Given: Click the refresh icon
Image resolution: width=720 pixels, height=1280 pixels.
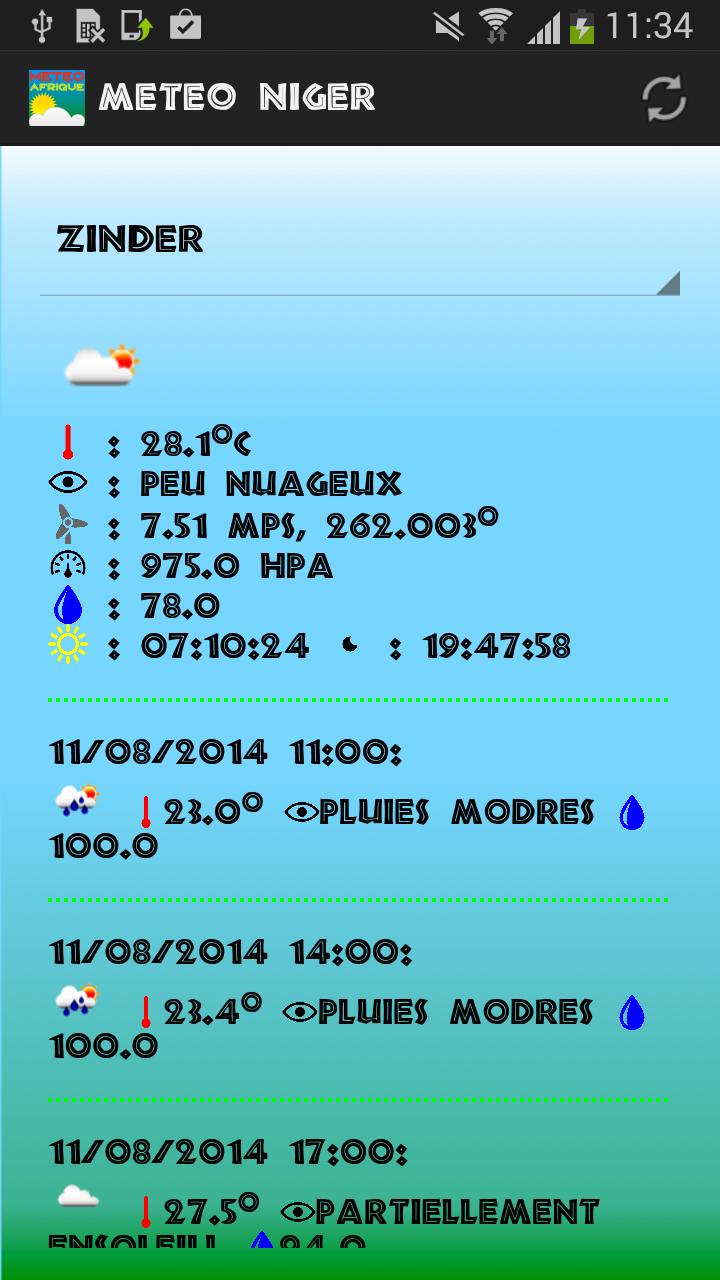Looking at the screenshot, I should tap(662, 97).
